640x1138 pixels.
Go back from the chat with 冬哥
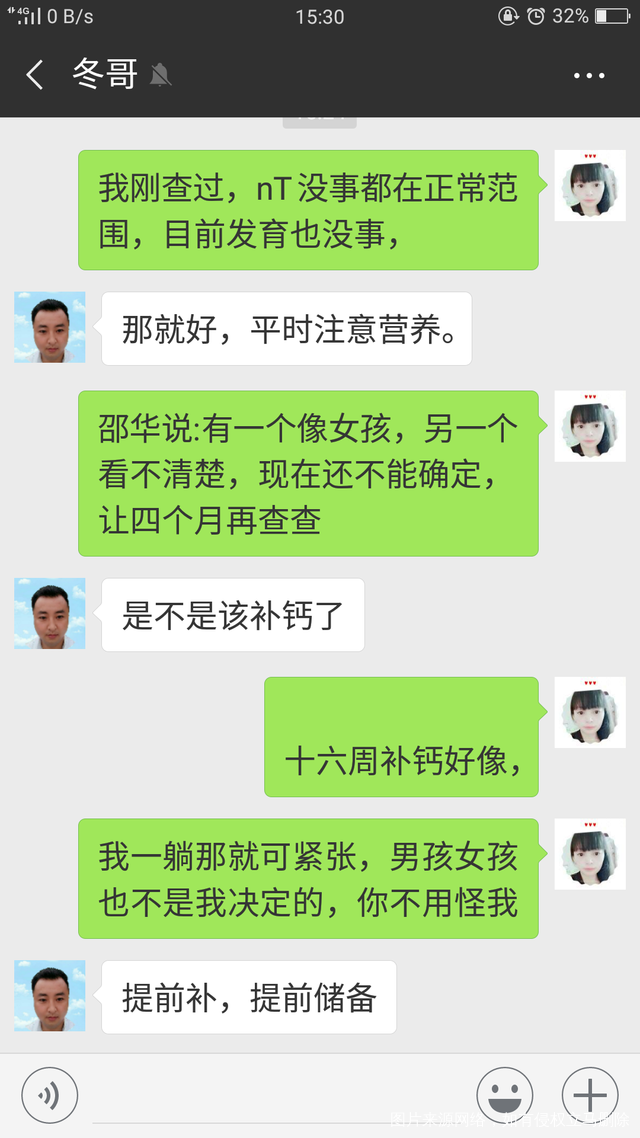35,75
